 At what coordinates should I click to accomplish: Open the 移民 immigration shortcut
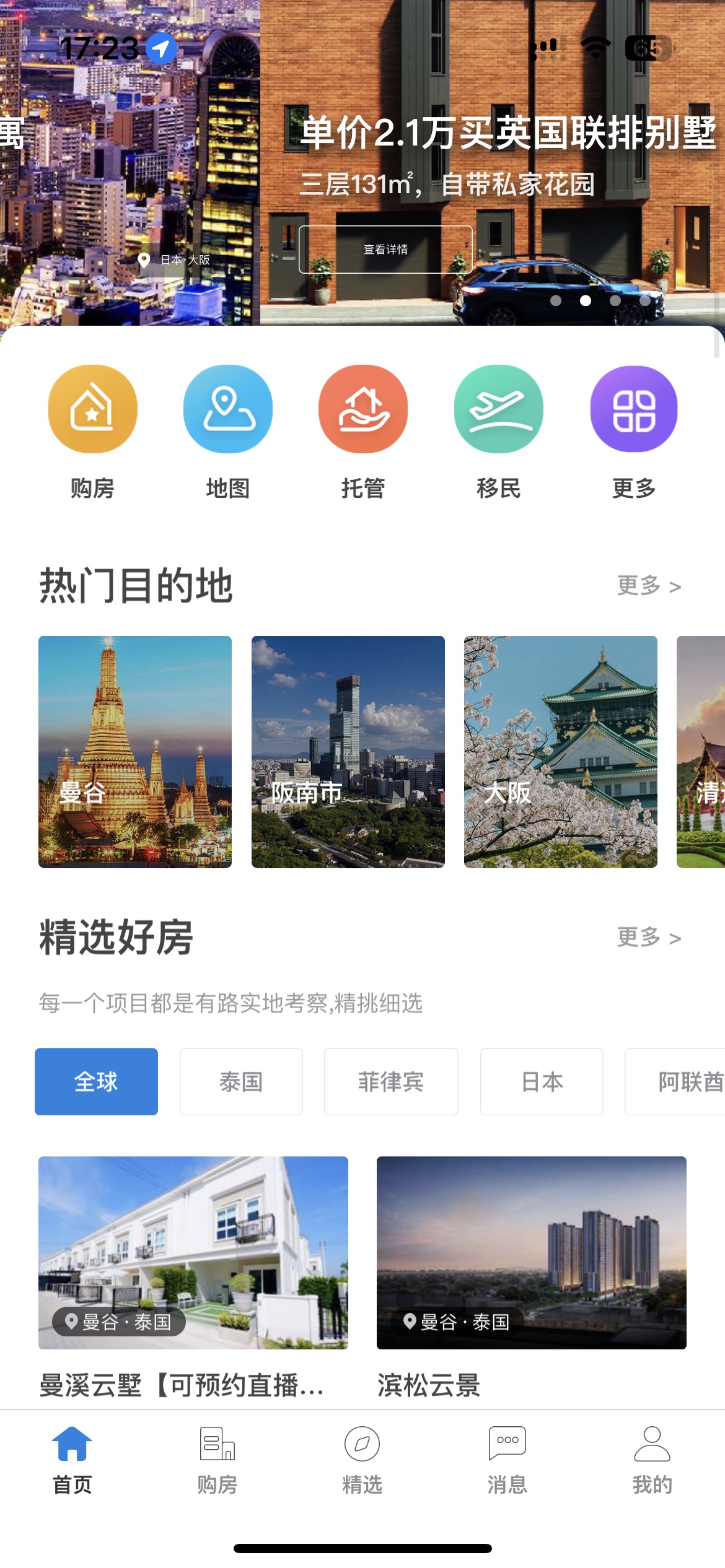pyautogui.click(x=498, y=409)
